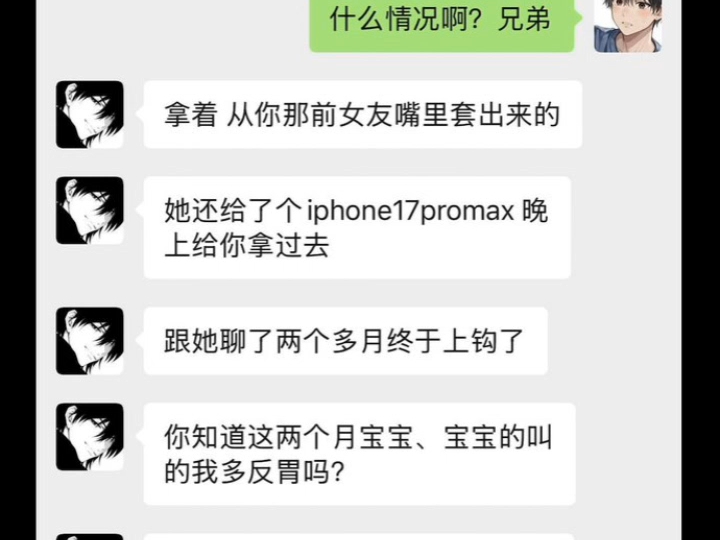The image size is (720, 540).
Task: Open sender profile beside iphone17promax message
Action: pyautogui.click(x=90, y=211)
